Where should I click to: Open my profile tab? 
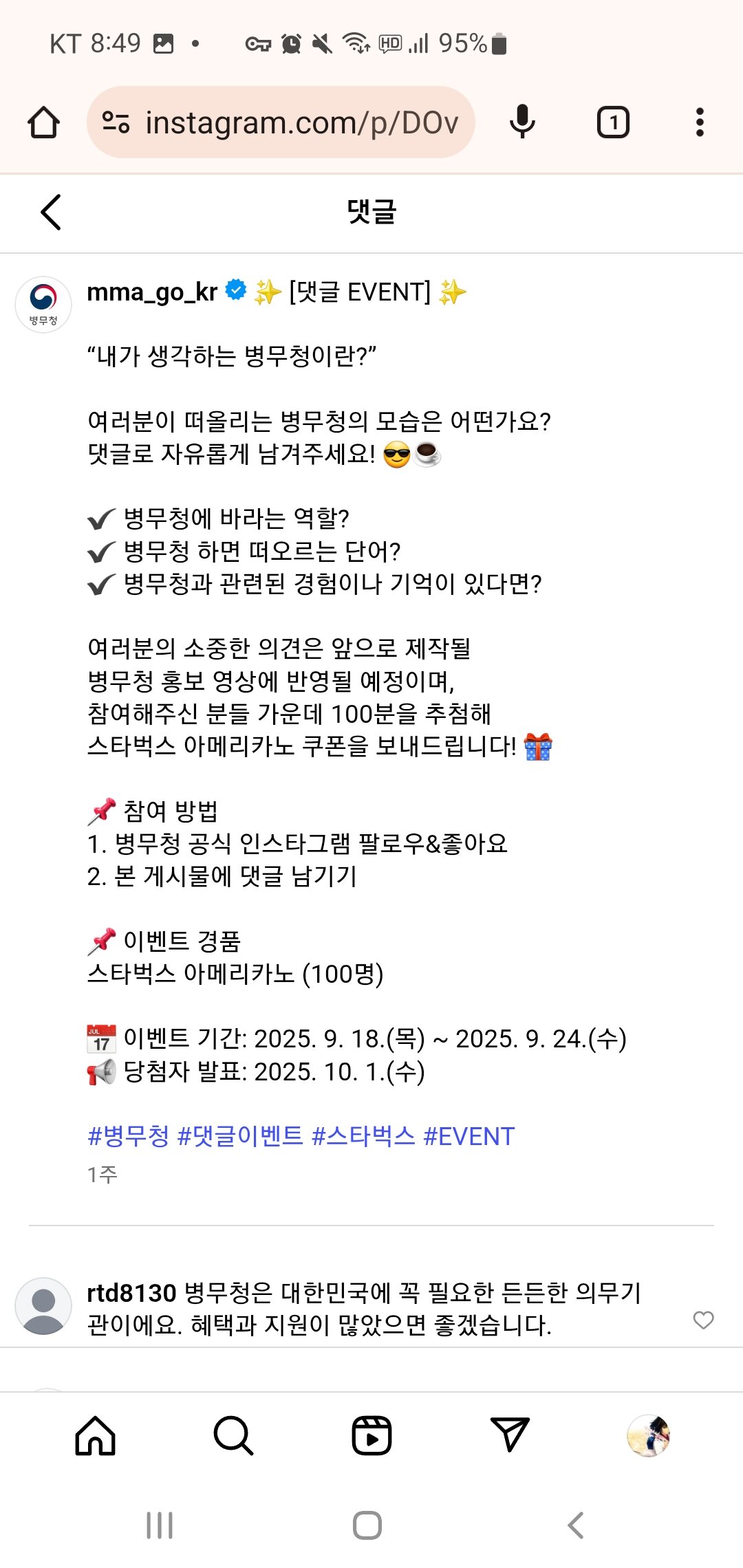point(648,1436)
